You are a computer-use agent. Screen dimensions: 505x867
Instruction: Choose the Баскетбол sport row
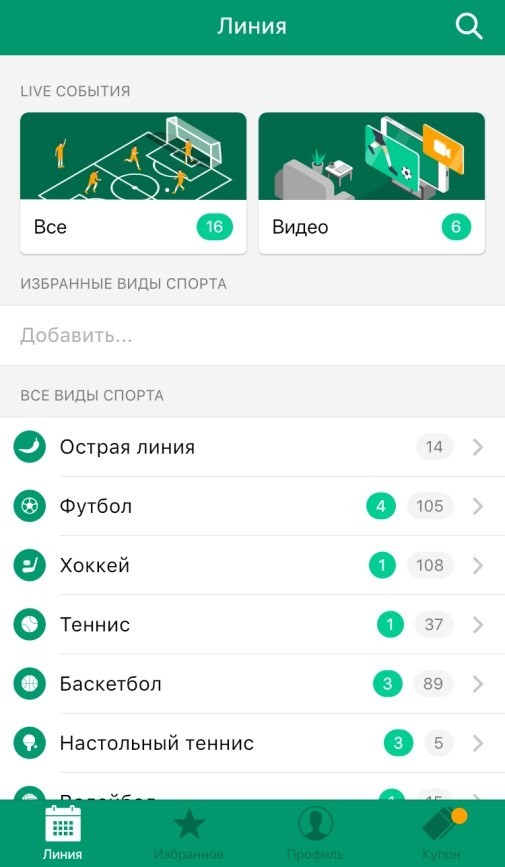click(252, 683)
